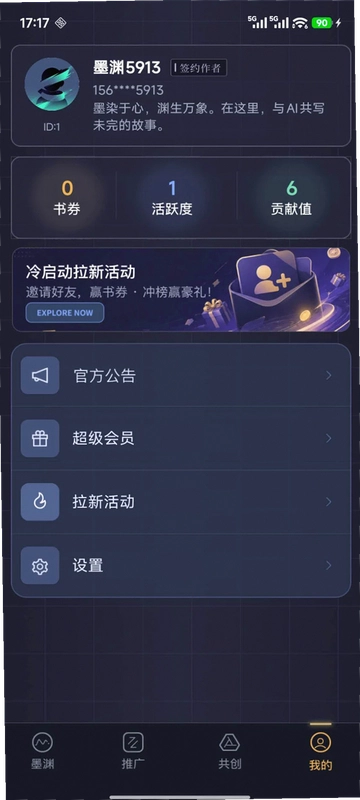Tap the EXPLORE NOW button
The image size is (360, 800).
(65, 313)
